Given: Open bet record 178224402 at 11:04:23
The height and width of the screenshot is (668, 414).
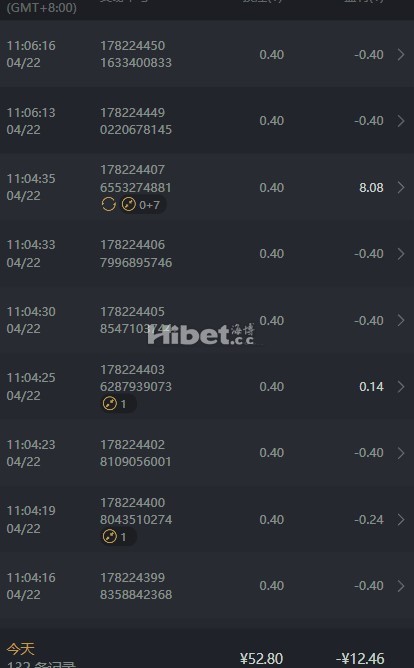Looking at the screenshot, I should coord(207,453).
